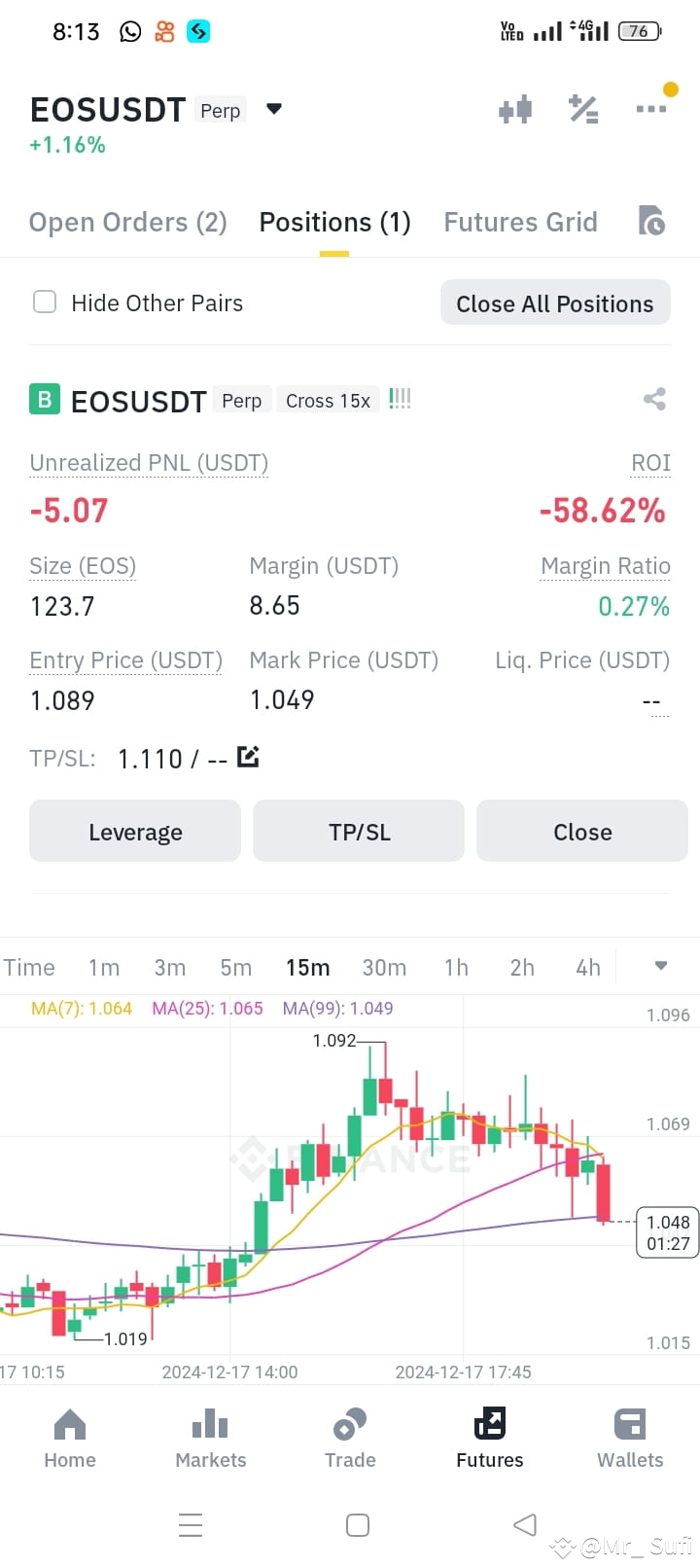
Task: Switch to the Open Orders (2) tab
Action: (x=127, y=222)
